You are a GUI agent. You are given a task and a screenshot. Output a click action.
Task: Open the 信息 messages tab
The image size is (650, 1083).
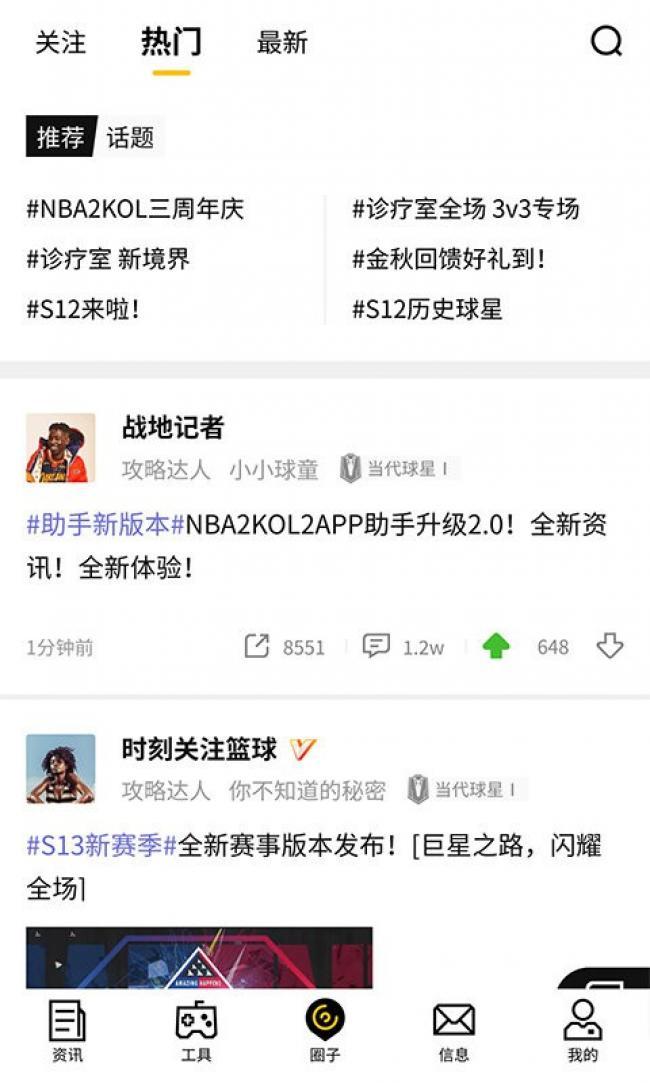click(x=453, y=1032)
